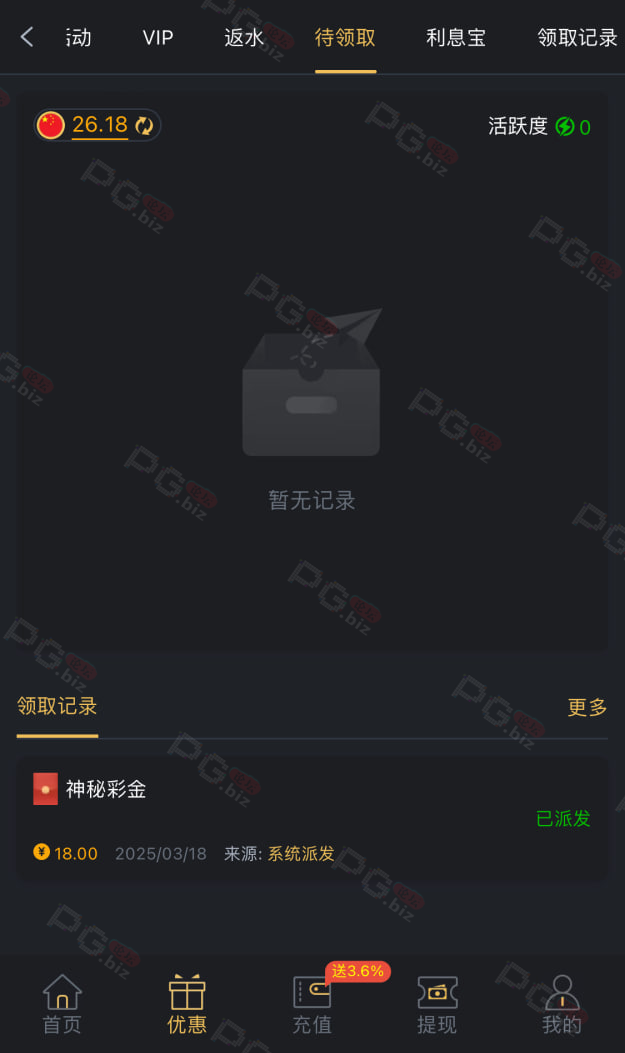The width and height of the screenshot is (625, 1053).
Task: Go to 首页 in the bottom bar
Action: click(x=62, y=1004)
